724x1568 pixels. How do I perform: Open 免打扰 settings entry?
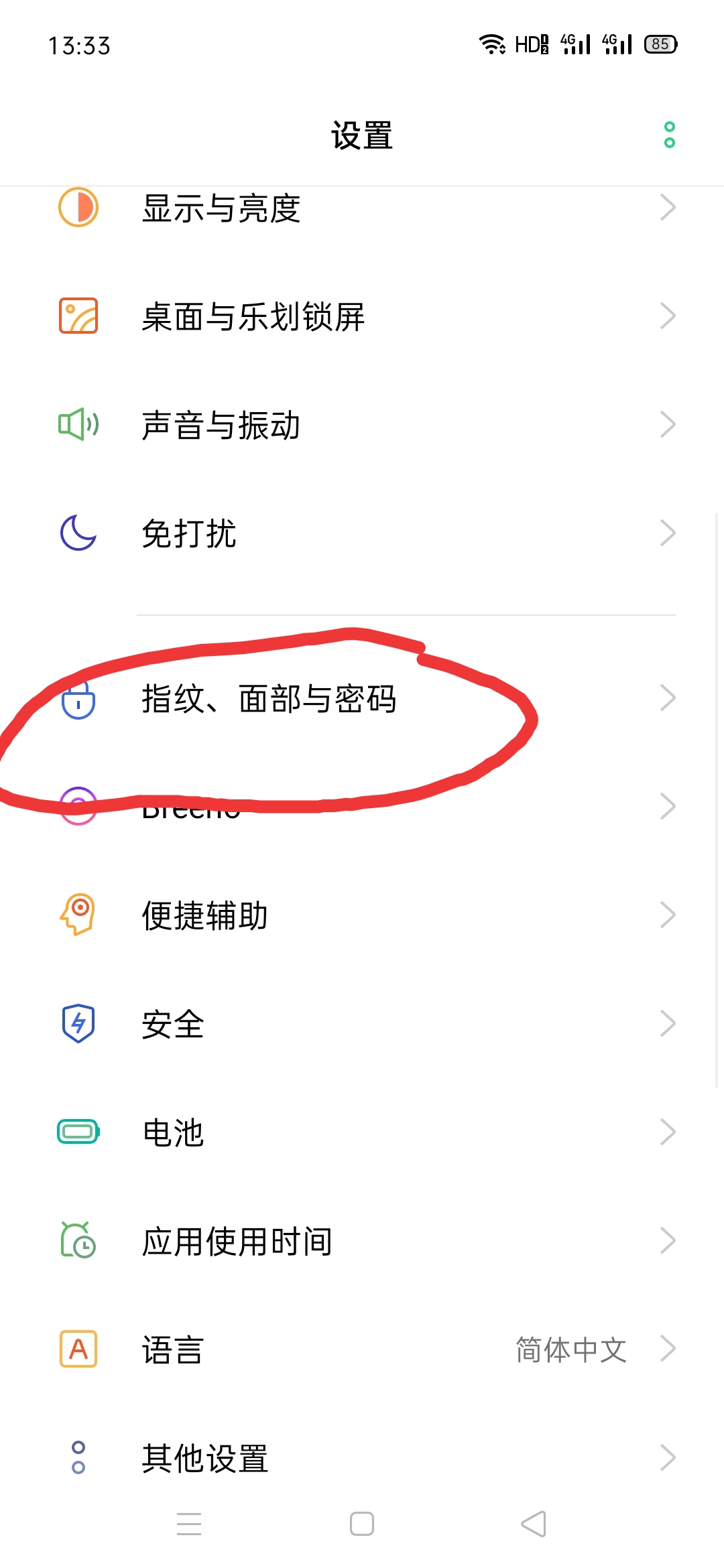268,533
